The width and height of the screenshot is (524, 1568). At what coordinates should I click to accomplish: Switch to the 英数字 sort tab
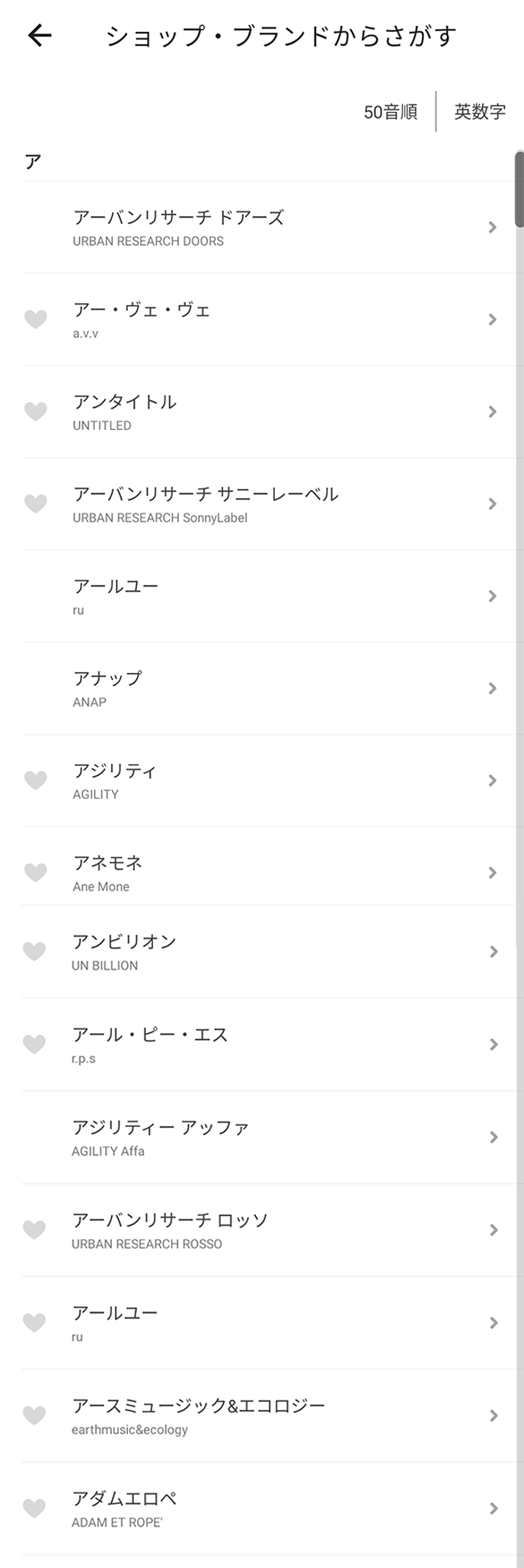(x=480, y=112)
